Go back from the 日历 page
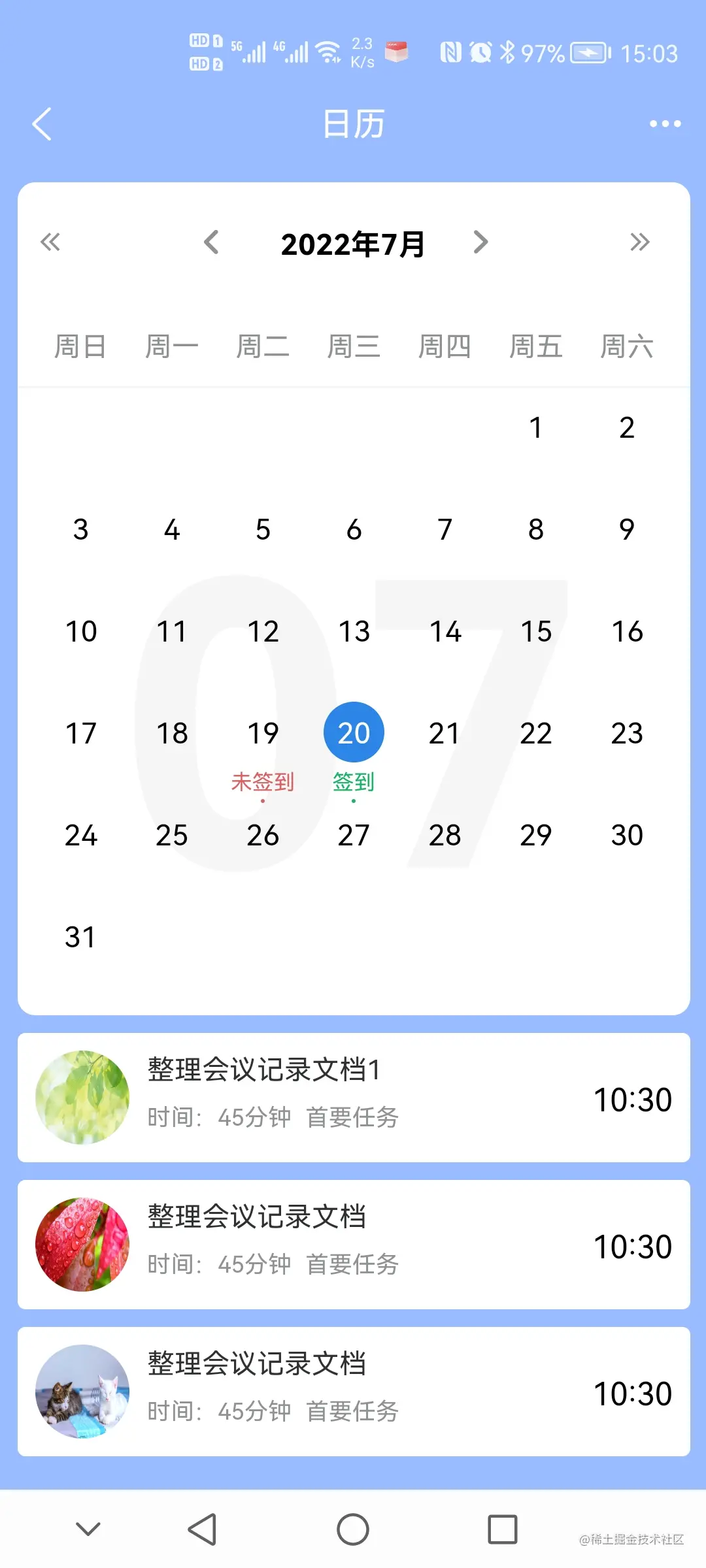Image resolution: width=706 pixels, height=1568 pixels. [42, 124]
